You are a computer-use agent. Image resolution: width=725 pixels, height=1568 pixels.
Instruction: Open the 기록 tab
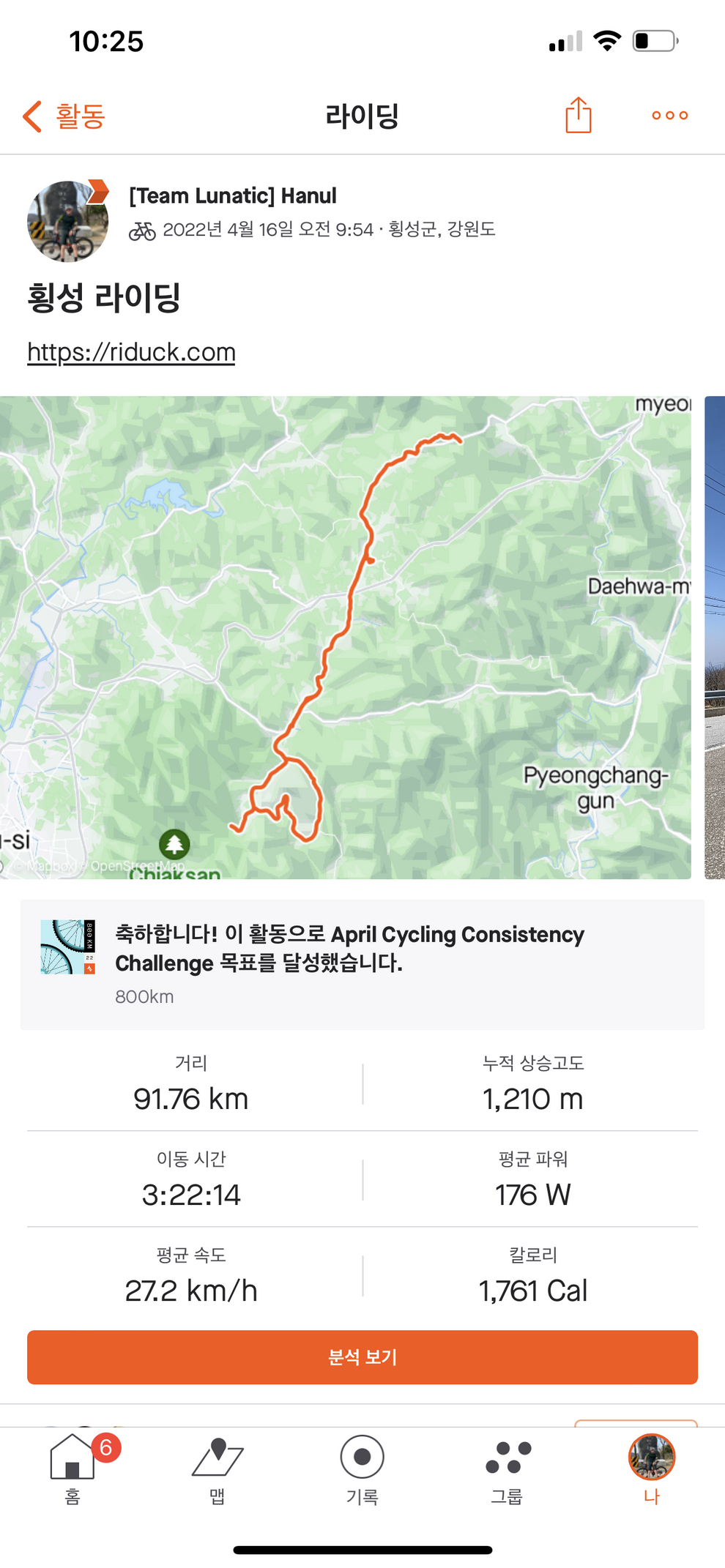tap(362, 1468)
